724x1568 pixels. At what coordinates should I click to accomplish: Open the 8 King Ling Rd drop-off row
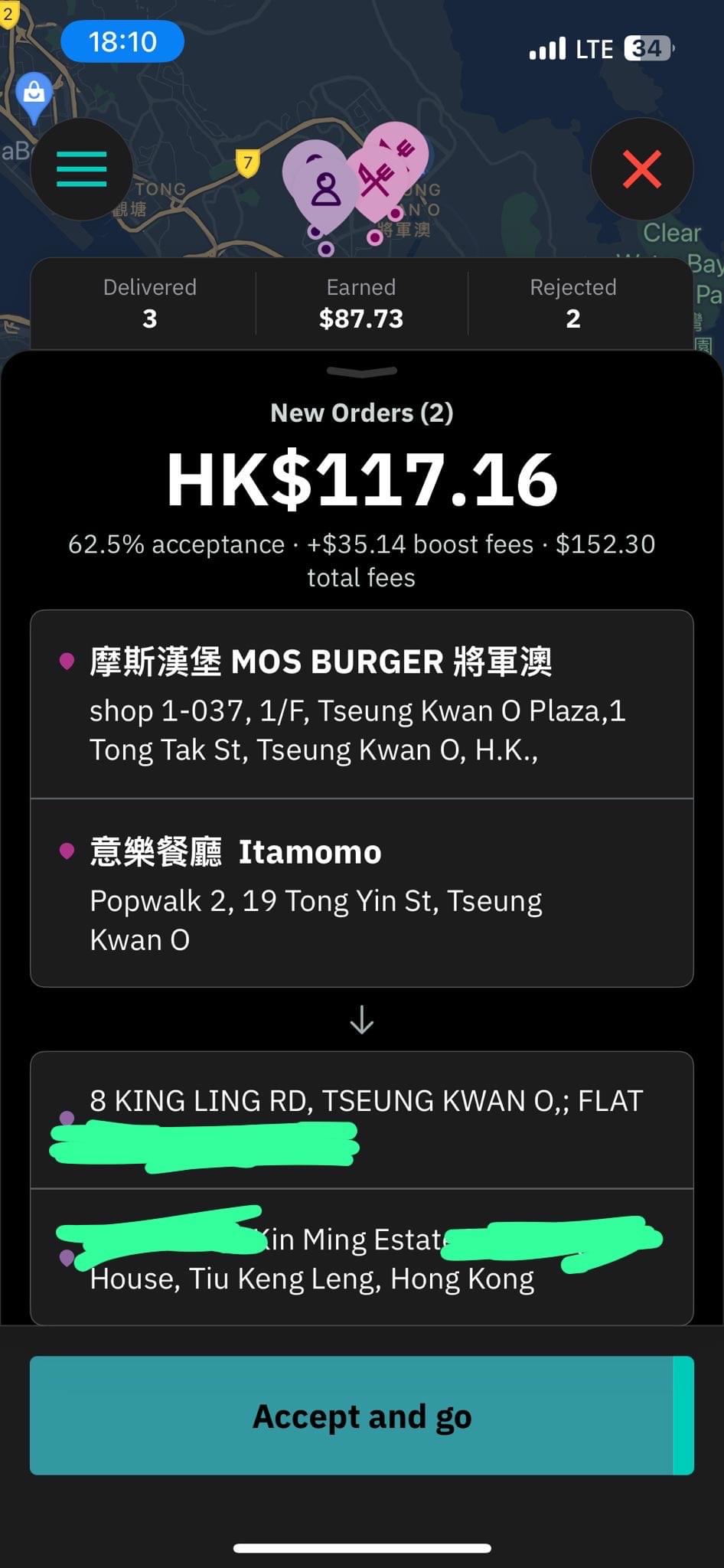(362, 1120)
